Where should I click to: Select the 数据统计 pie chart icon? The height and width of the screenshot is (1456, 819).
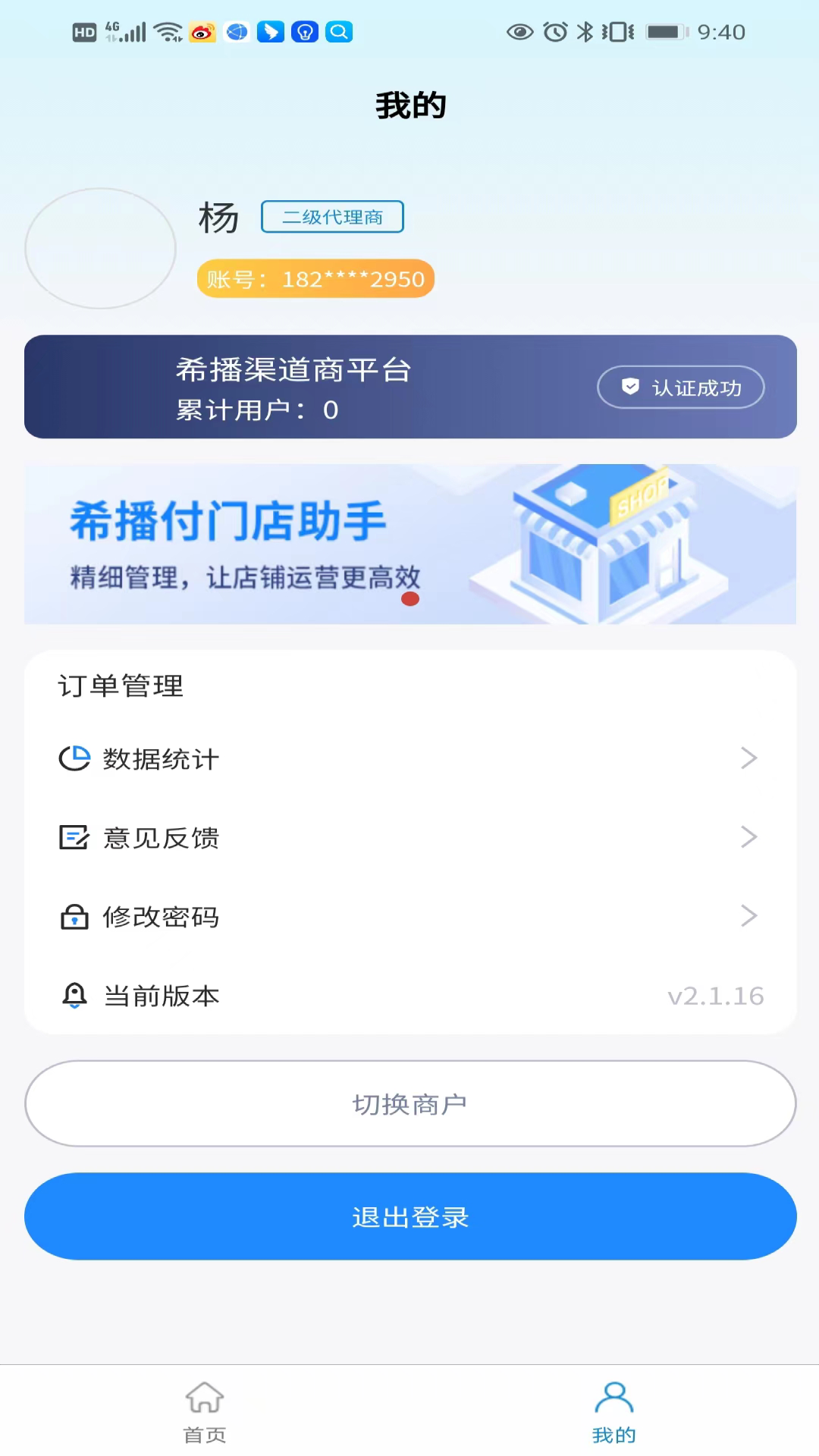click(74, 758)
